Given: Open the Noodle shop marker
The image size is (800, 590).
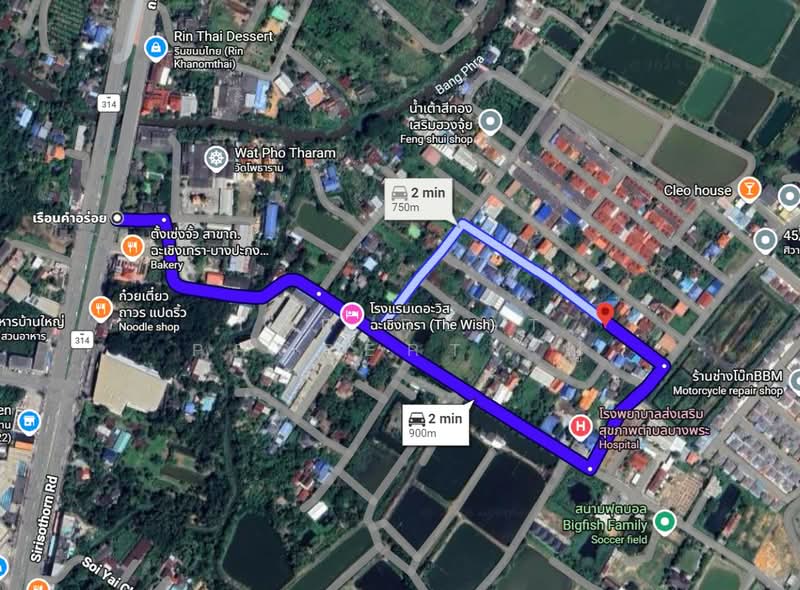Looking at the screenshot, I should (x=99, y=307).
